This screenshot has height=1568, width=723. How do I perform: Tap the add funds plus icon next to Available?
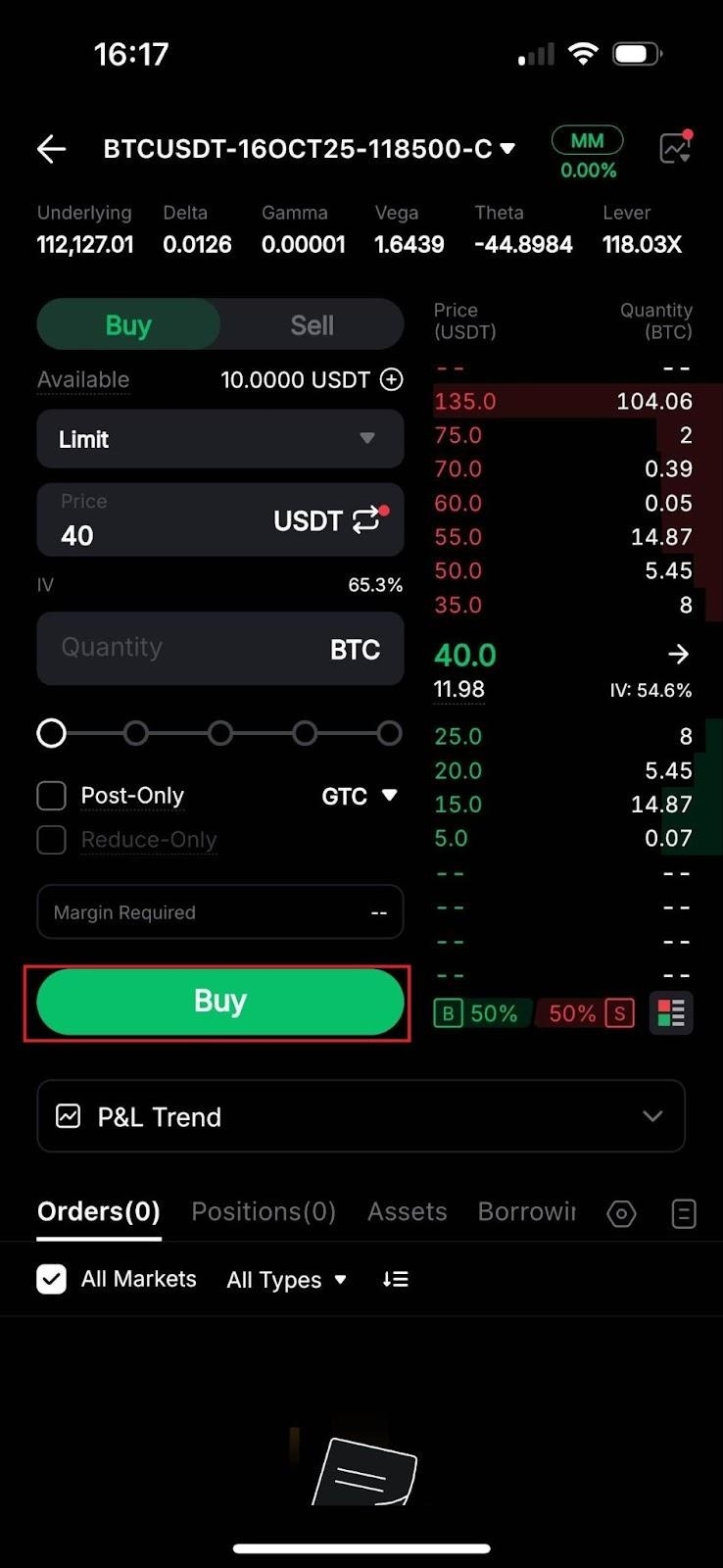tap(390, 379)
